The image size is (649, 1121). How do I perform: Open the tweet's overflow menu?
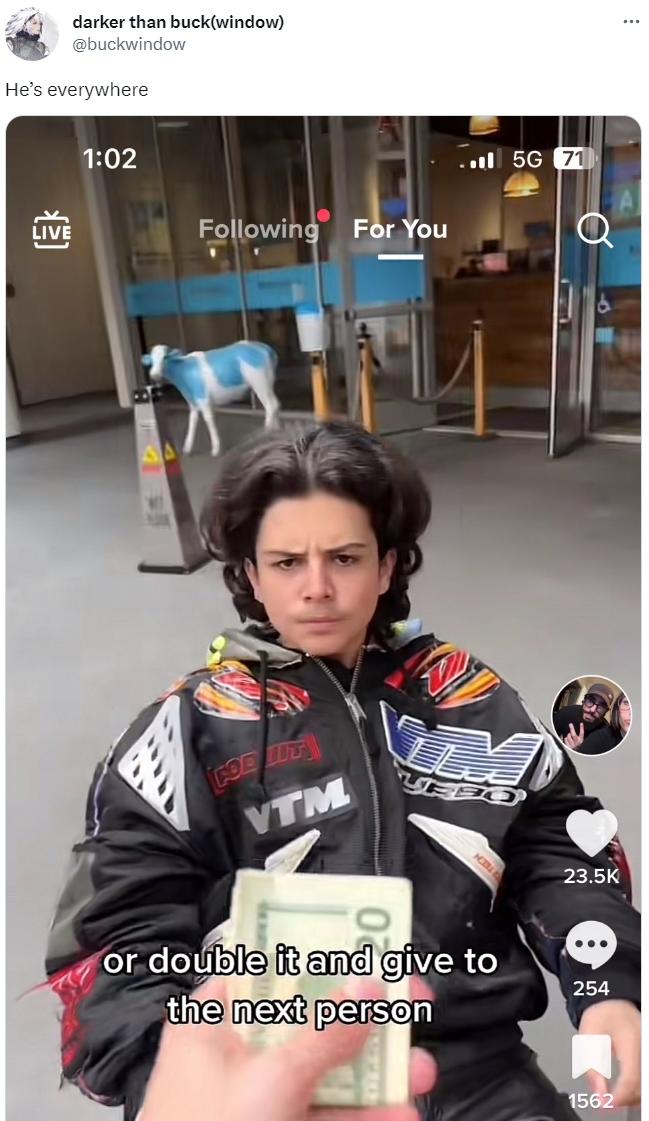(x=630, y=22)
